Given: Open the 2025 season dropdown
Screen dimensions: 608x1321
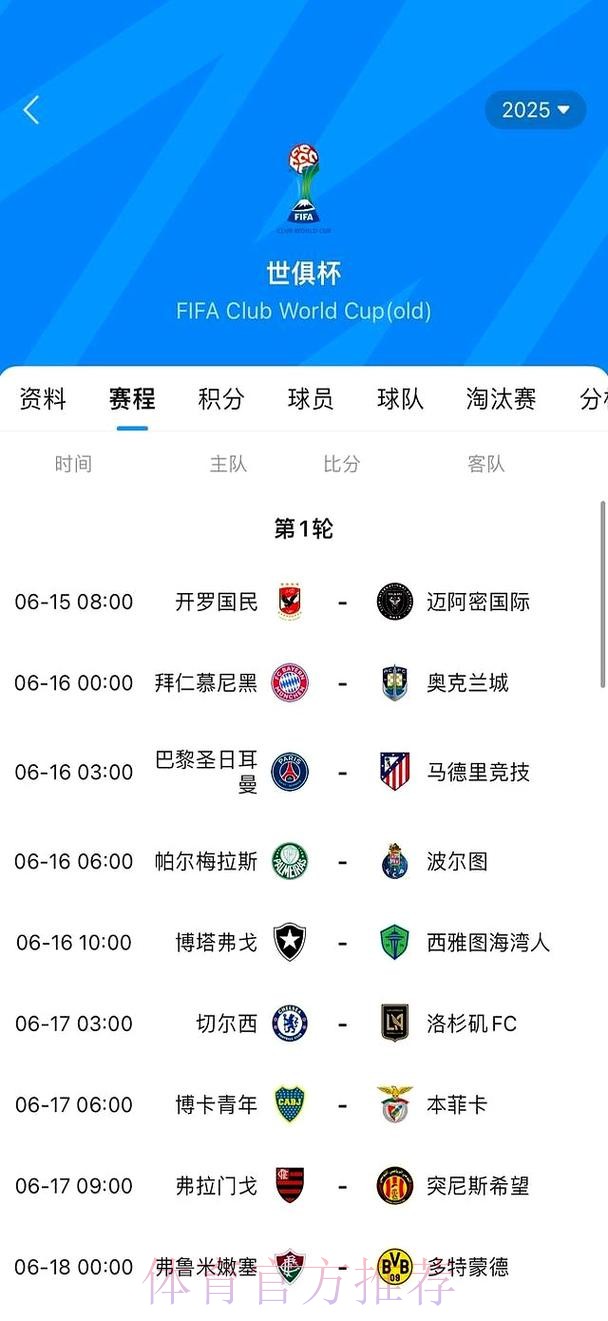Looking at the screenshot, I should coord(535,110).
